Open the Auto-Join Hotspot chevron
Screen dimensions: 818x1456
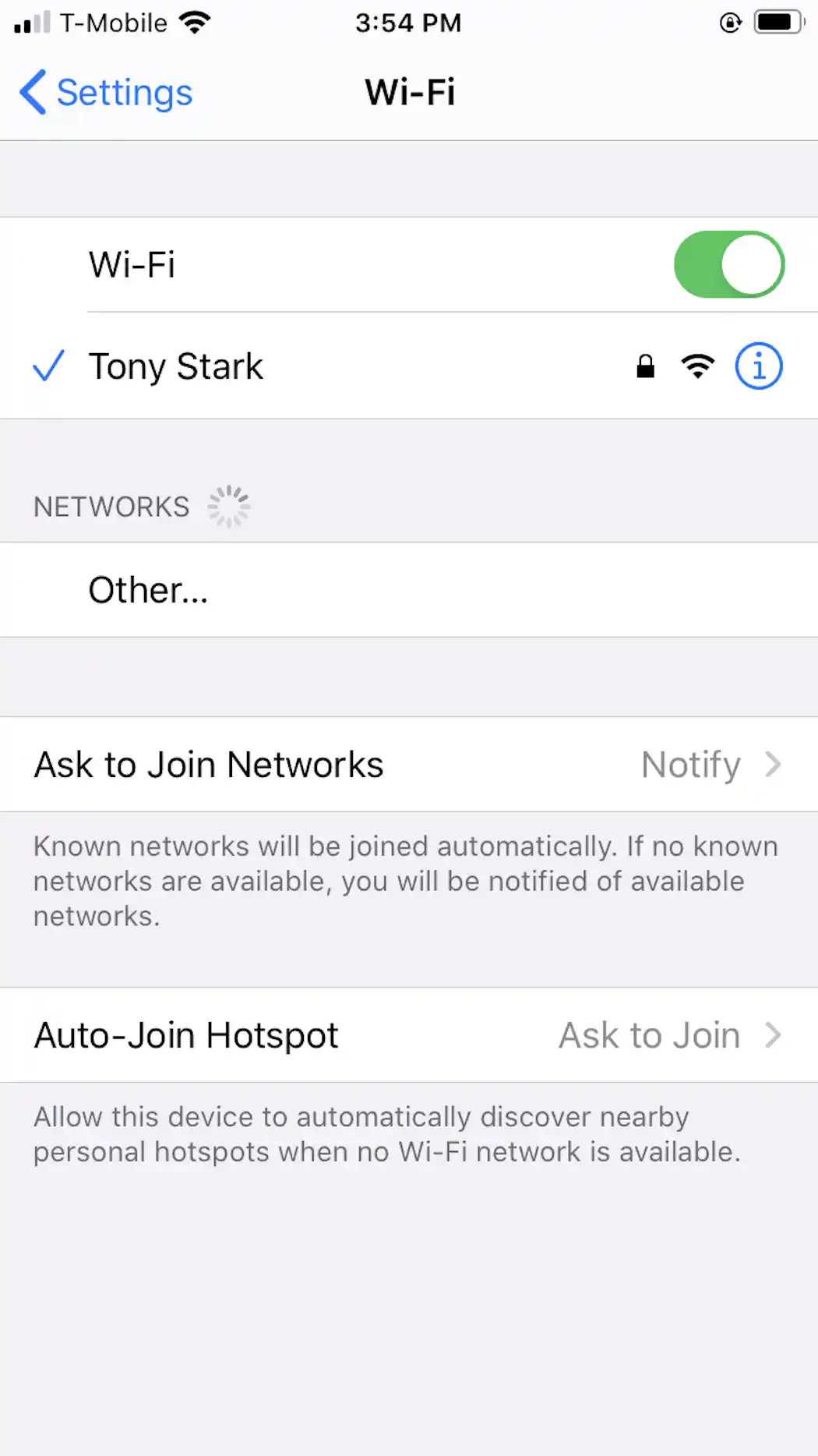[772, 1035]
